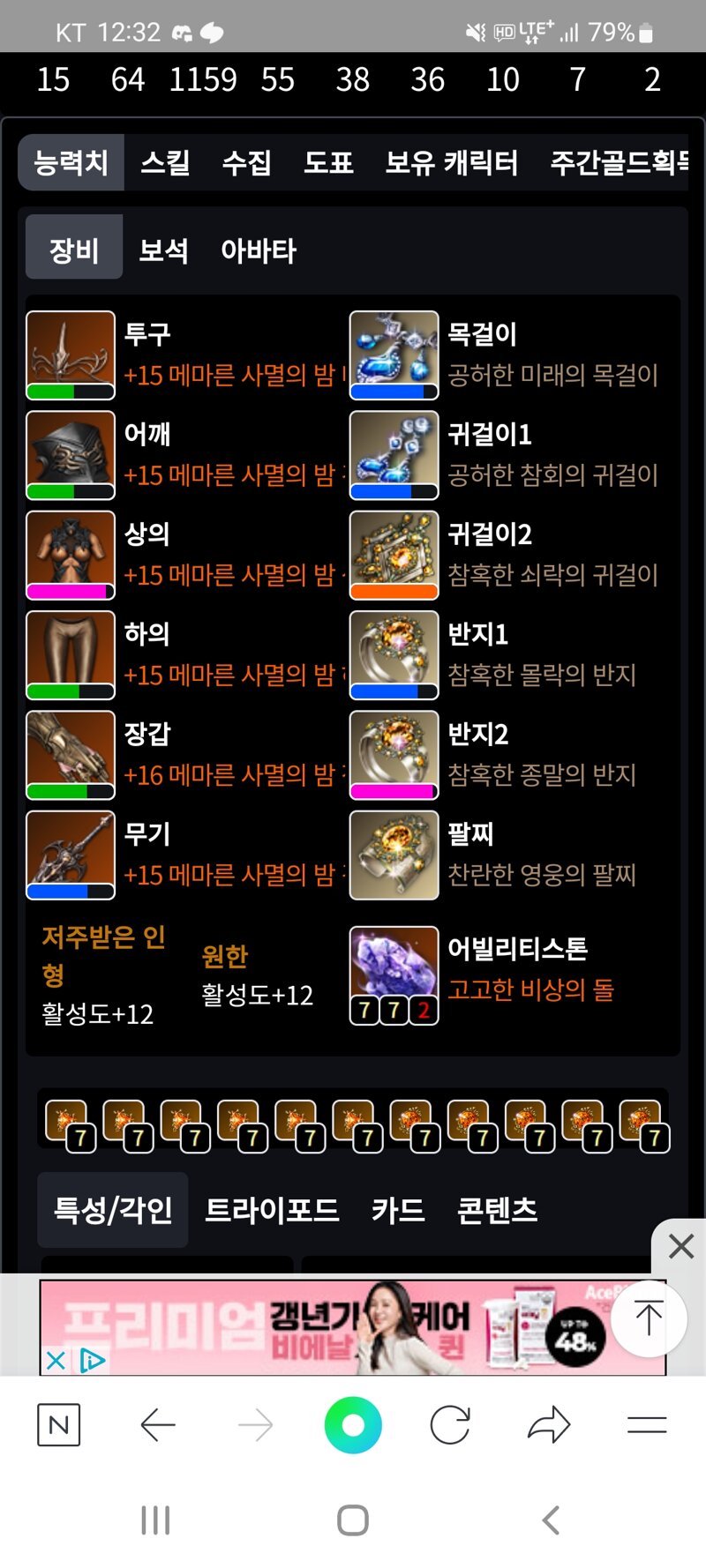Select the 장비 sub-tab
Viewport: 706px width, 1568px height.
tap(74, 250)
